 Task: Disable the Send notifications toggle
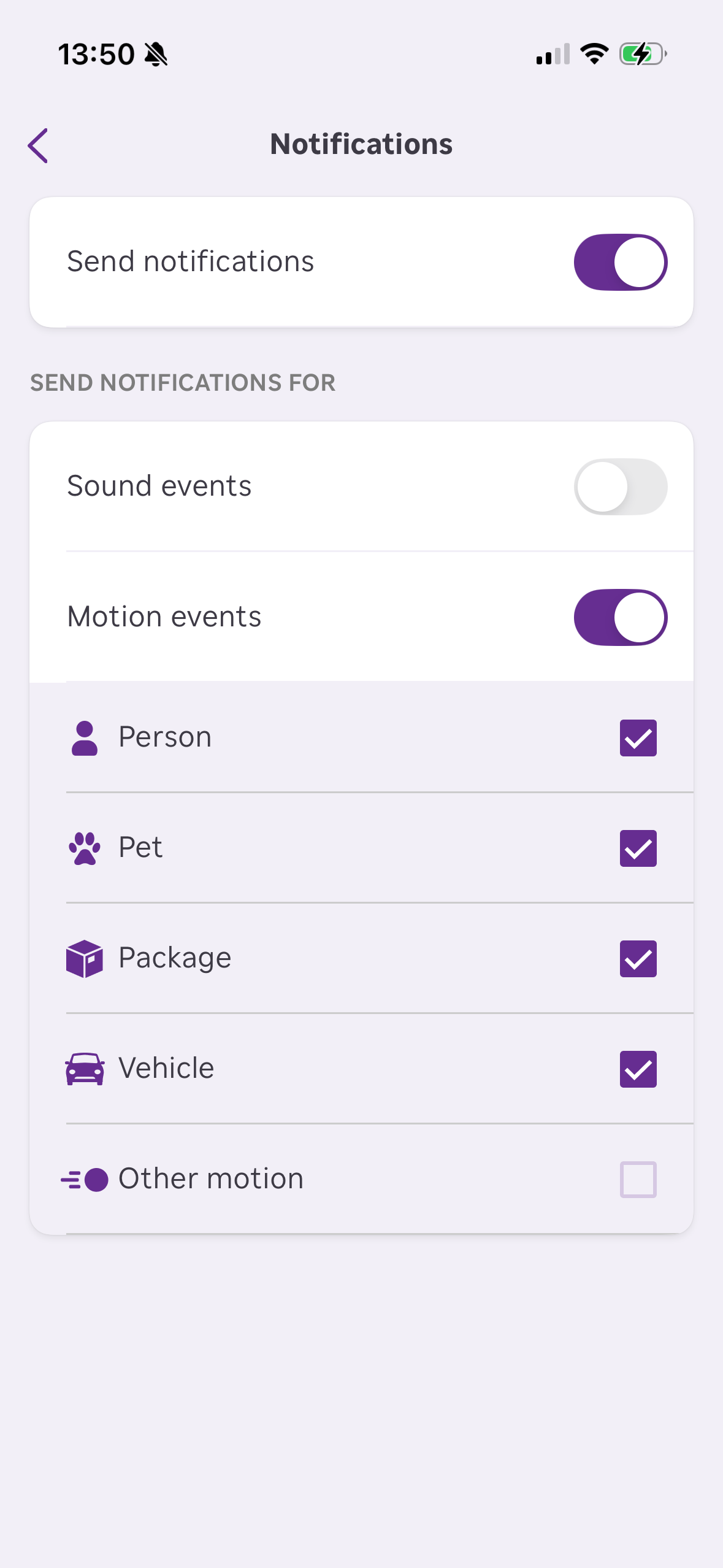[620, 261]
